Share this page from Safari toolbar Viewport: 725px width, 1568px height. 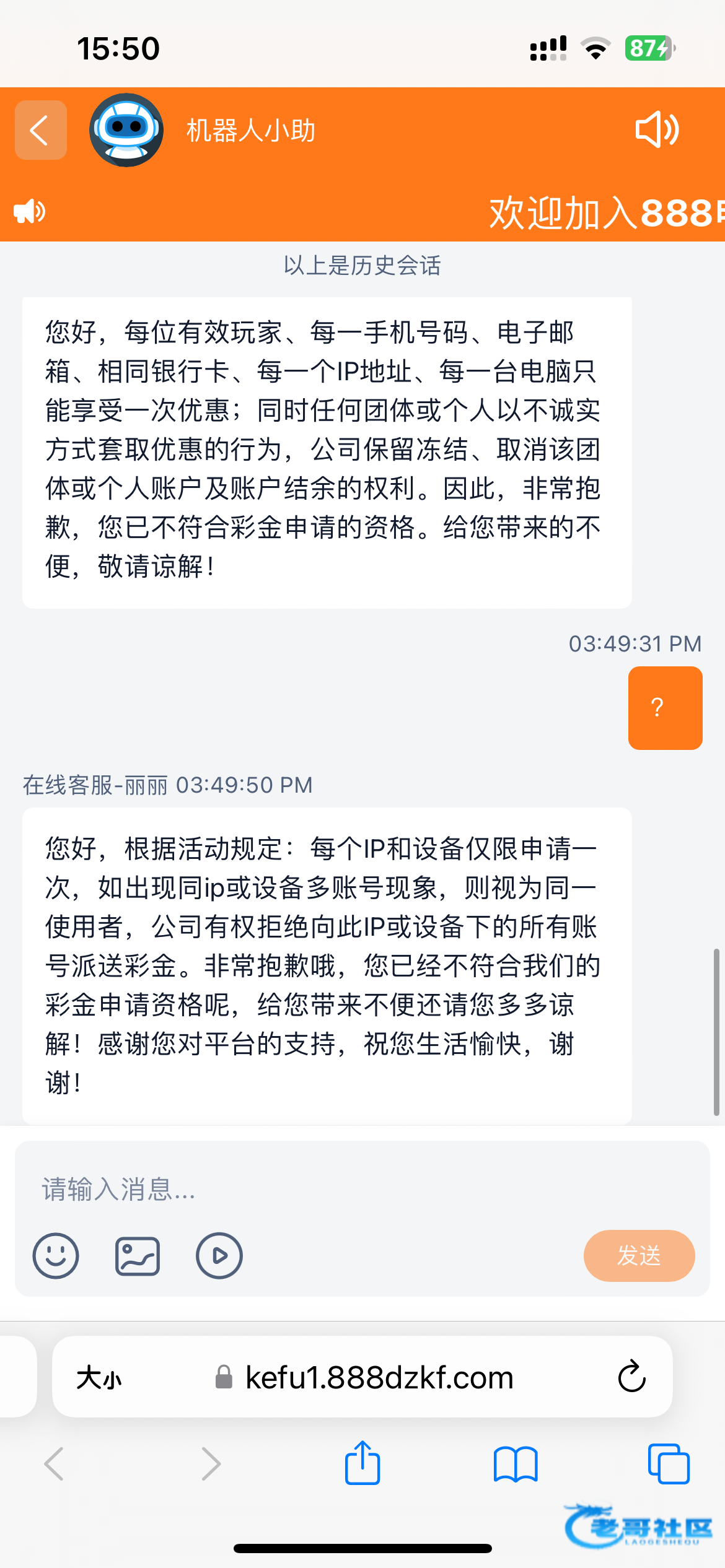pyautogui.click(x=362, y=1464)
